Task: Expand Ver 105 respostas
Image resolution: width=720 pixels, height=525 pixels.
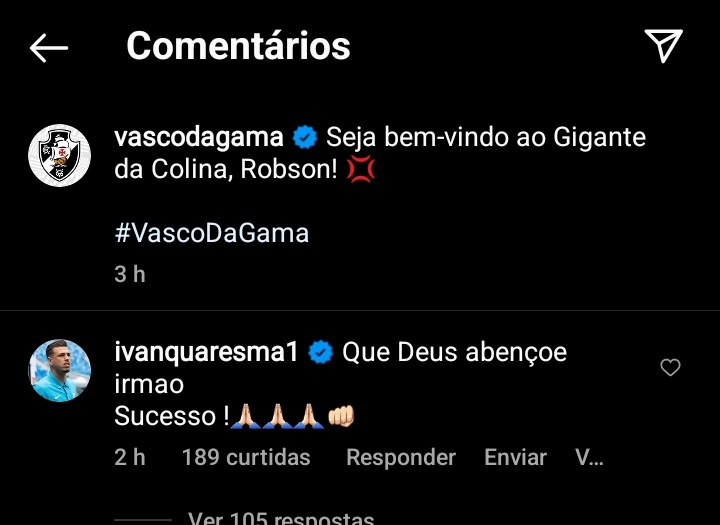Action: pyautogui.click(x=280, y=518)
